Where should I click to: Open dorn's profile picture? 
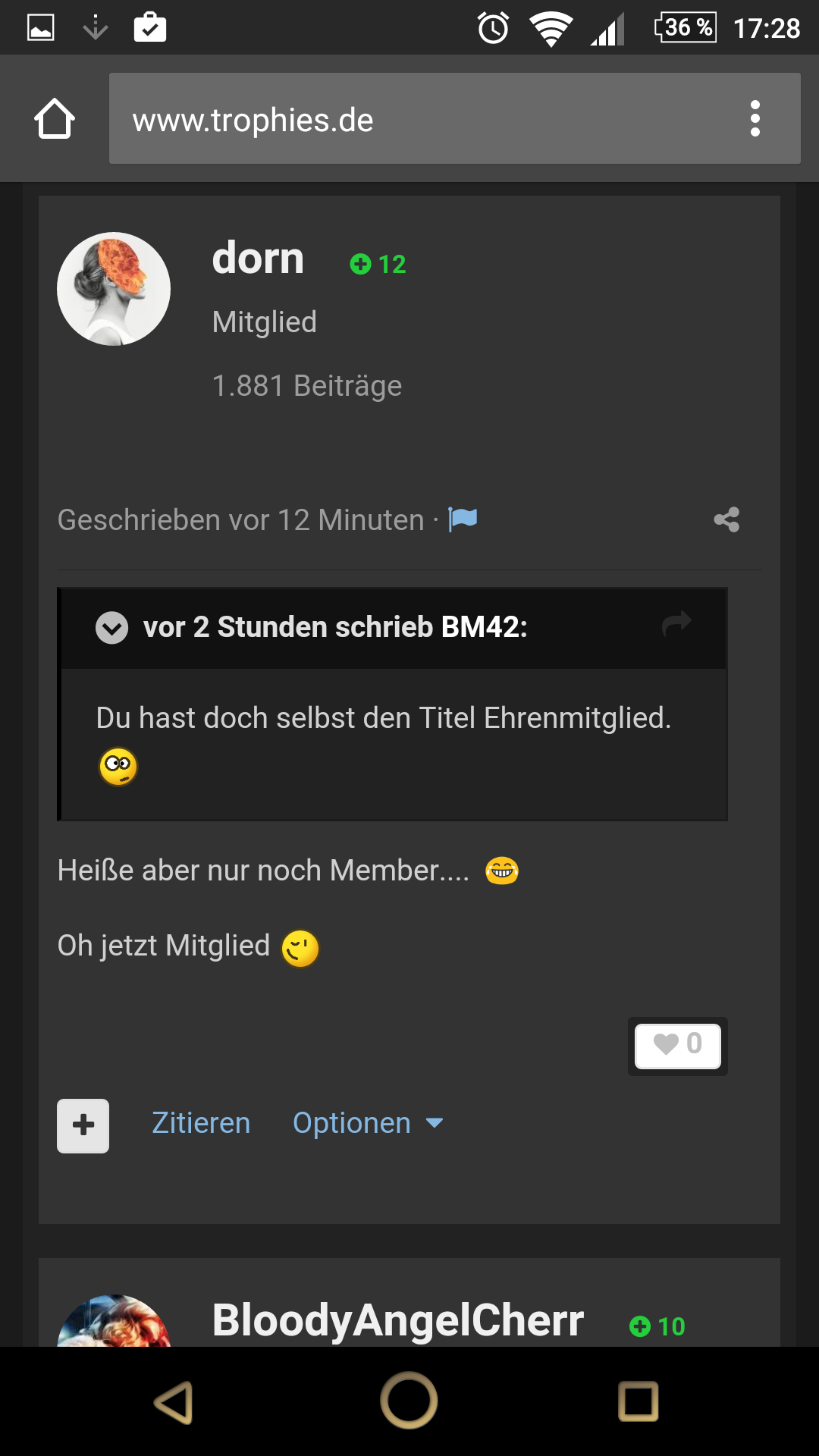[114, 289]
